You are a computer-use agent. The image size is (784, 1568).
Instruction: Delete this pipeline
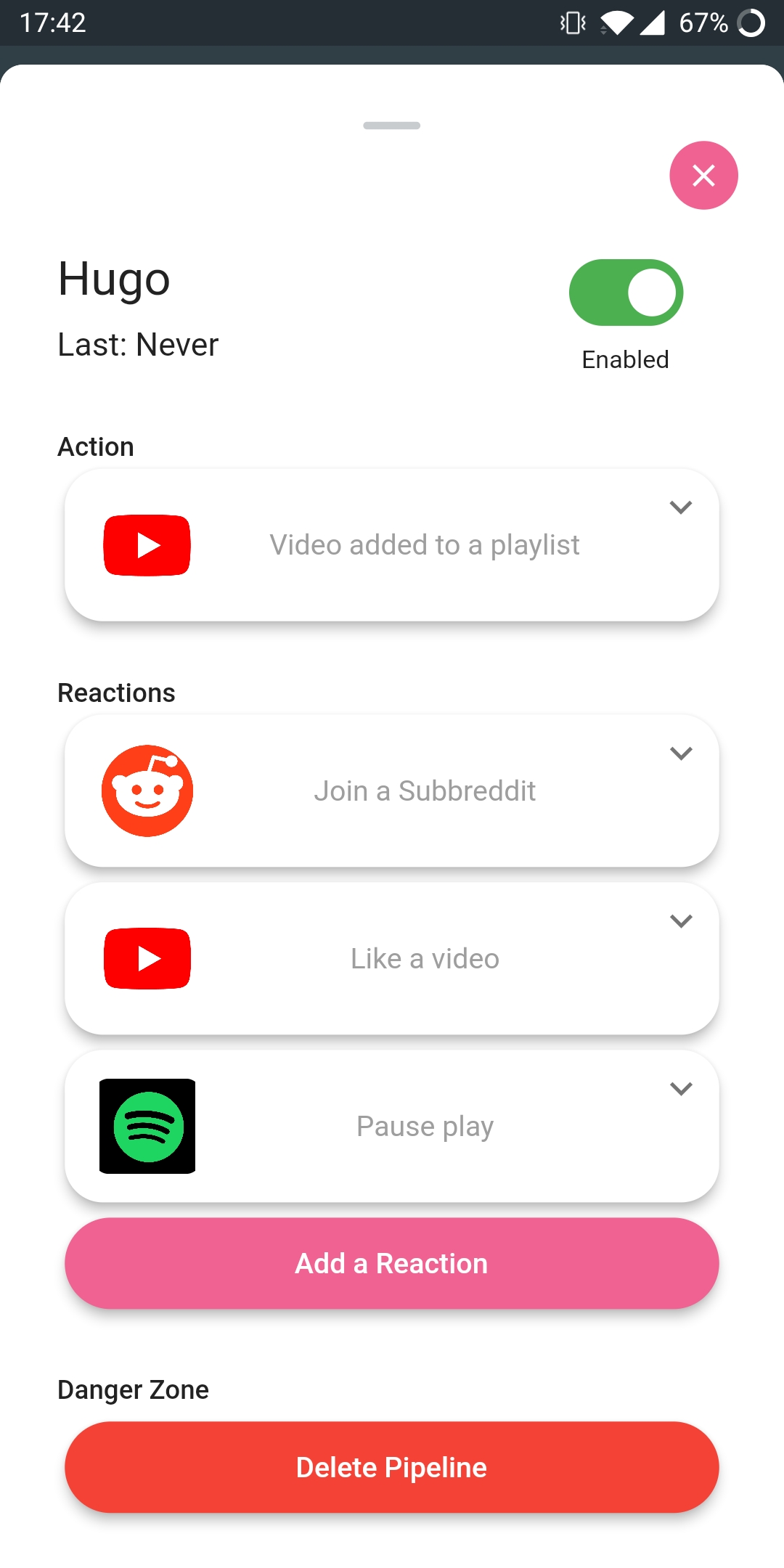[x=392, y=1467]
